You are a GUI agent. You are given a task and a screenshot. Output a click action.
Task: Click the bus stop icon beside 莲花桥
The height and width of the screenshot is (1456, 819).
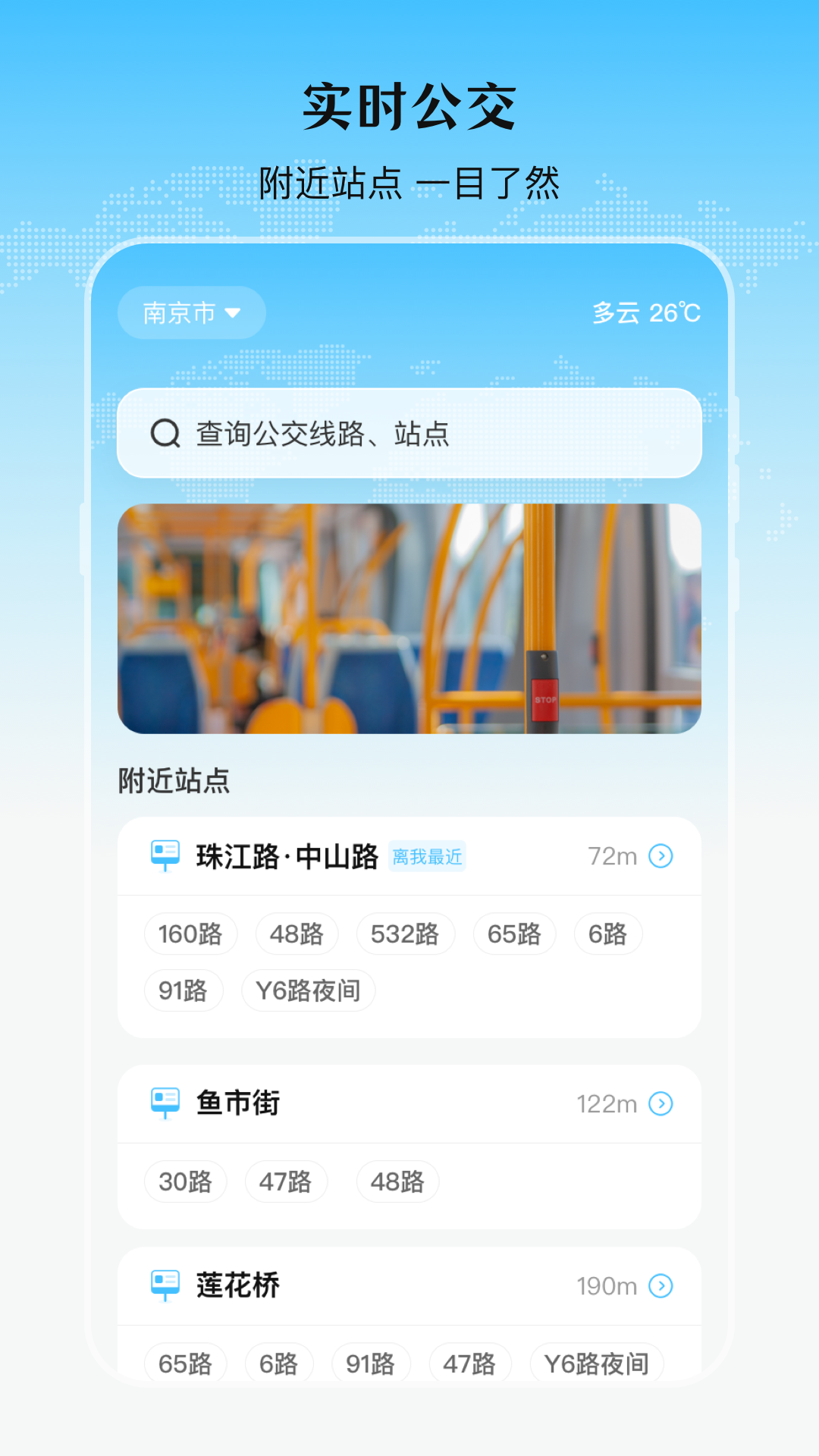point(165,1285)
